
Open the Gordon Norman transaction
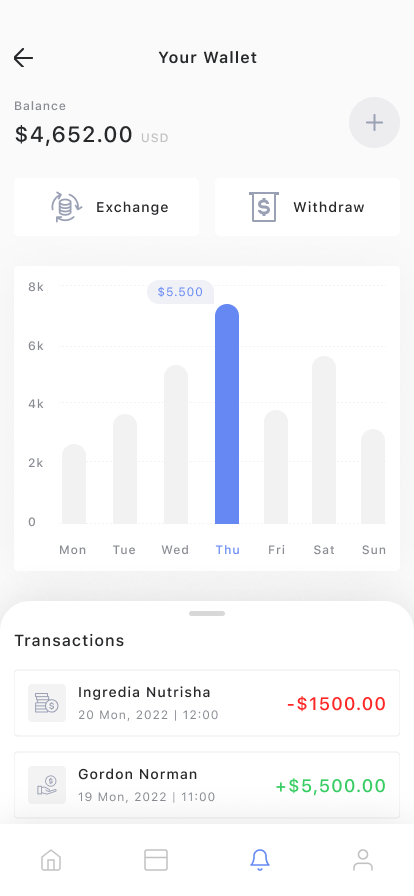207,785
